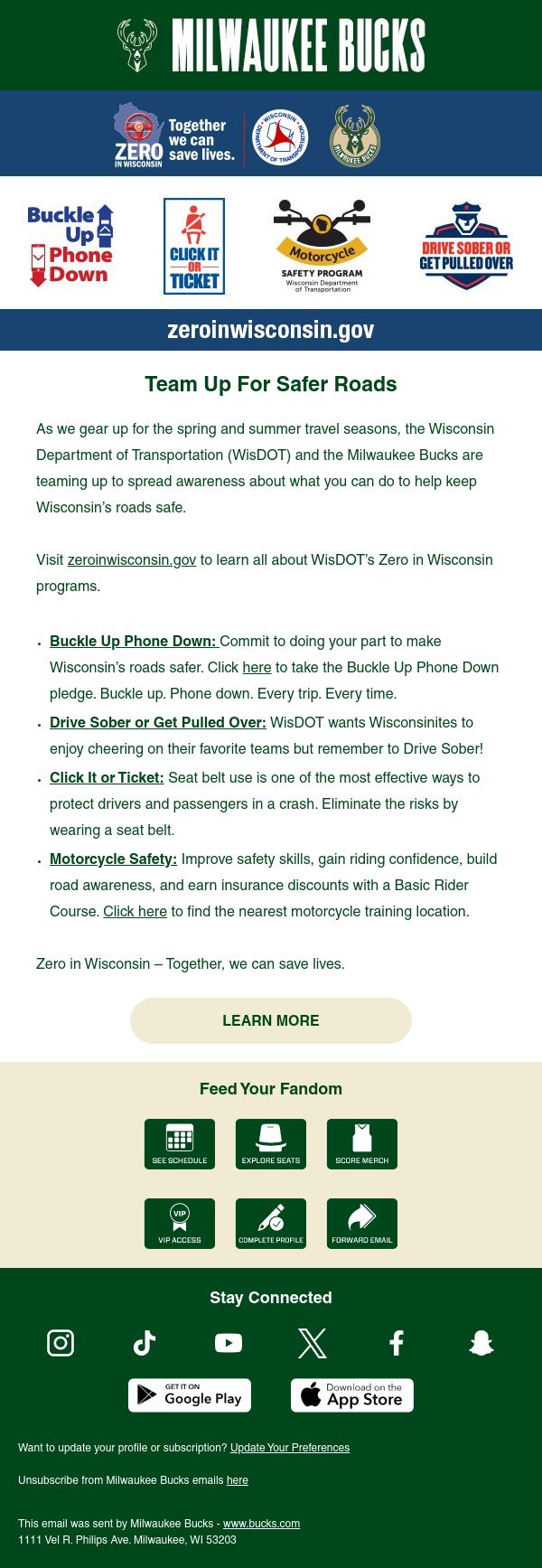Open Update Your Preferences link

[290, 1448]
